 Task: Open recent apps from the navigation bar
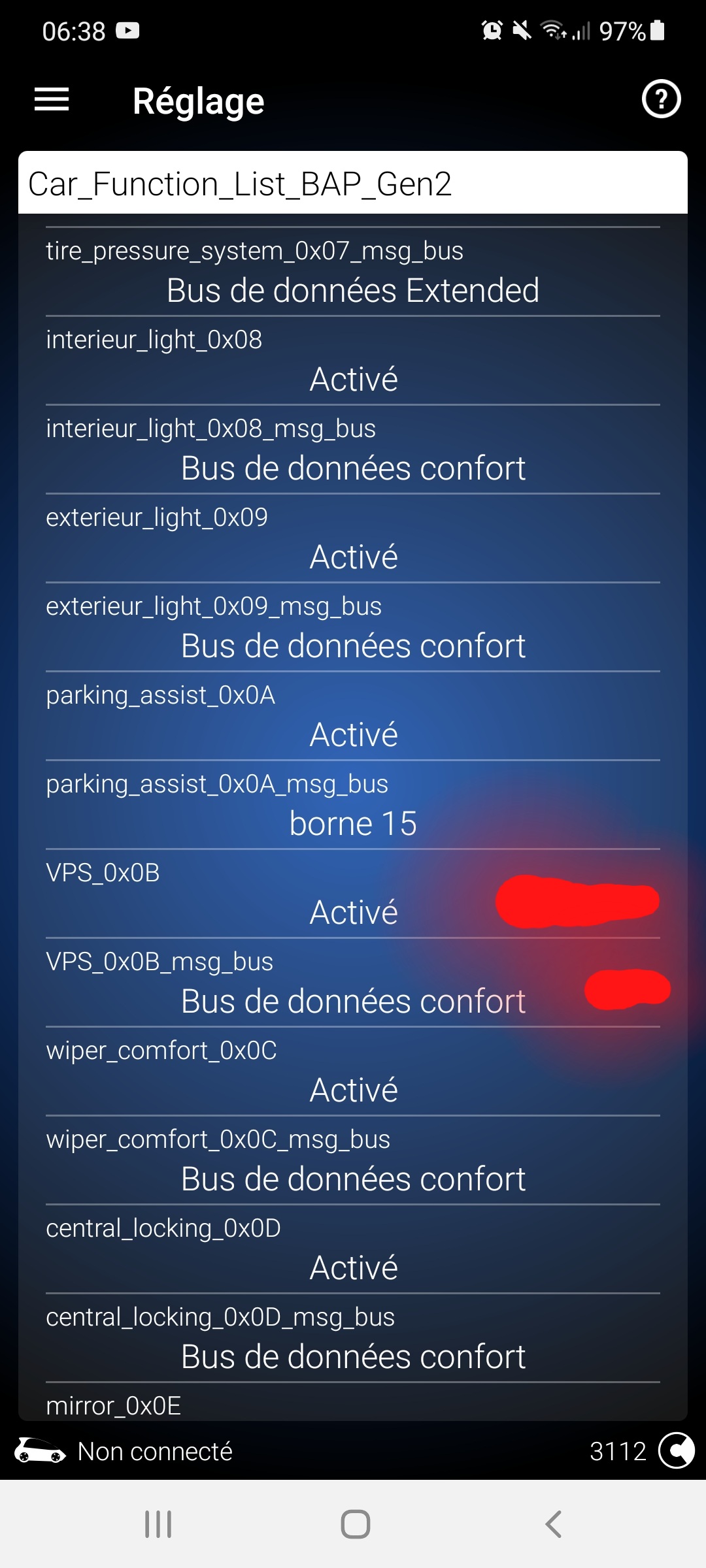(x=158, y=1524)
